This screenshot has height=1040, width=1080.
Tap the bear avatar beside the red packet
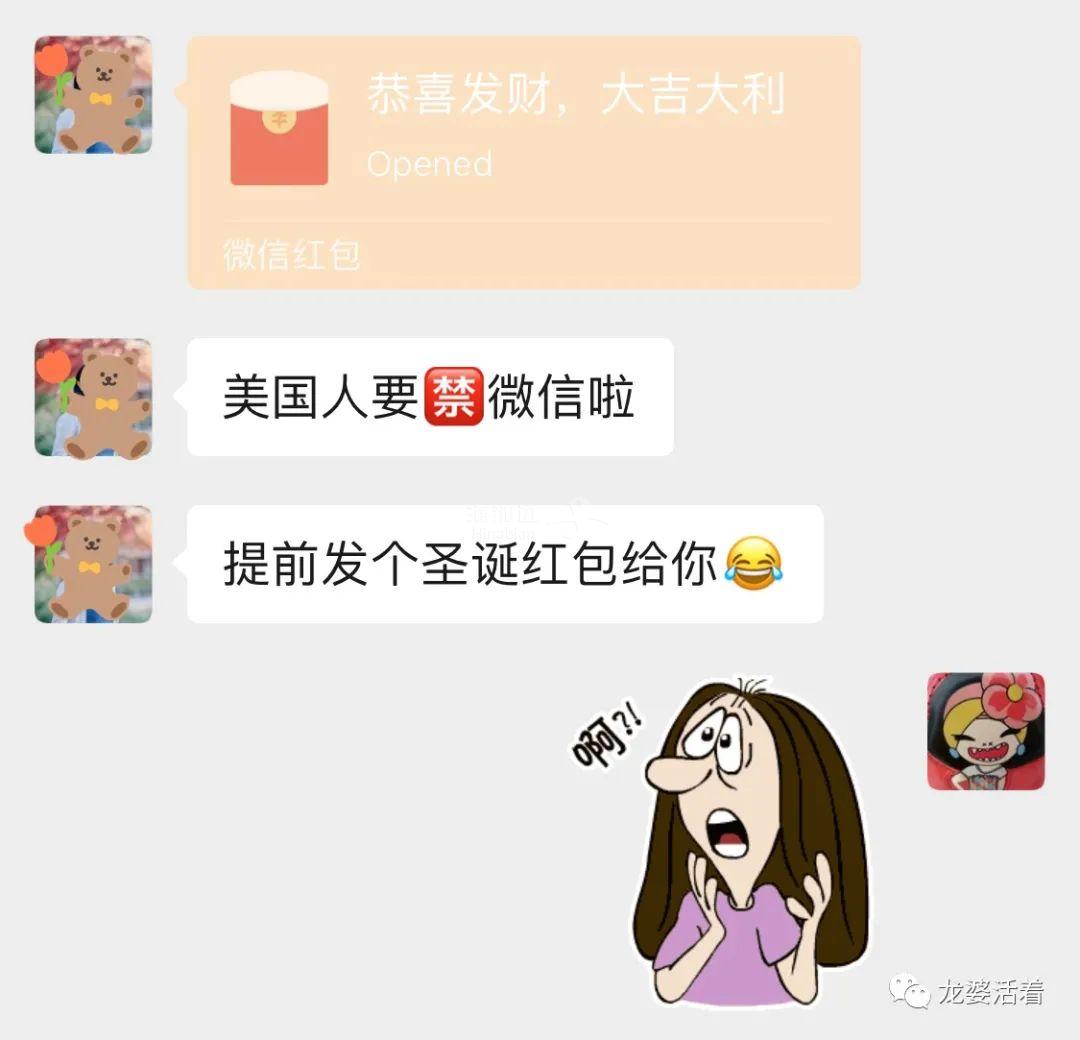click(x=93, y=95)
